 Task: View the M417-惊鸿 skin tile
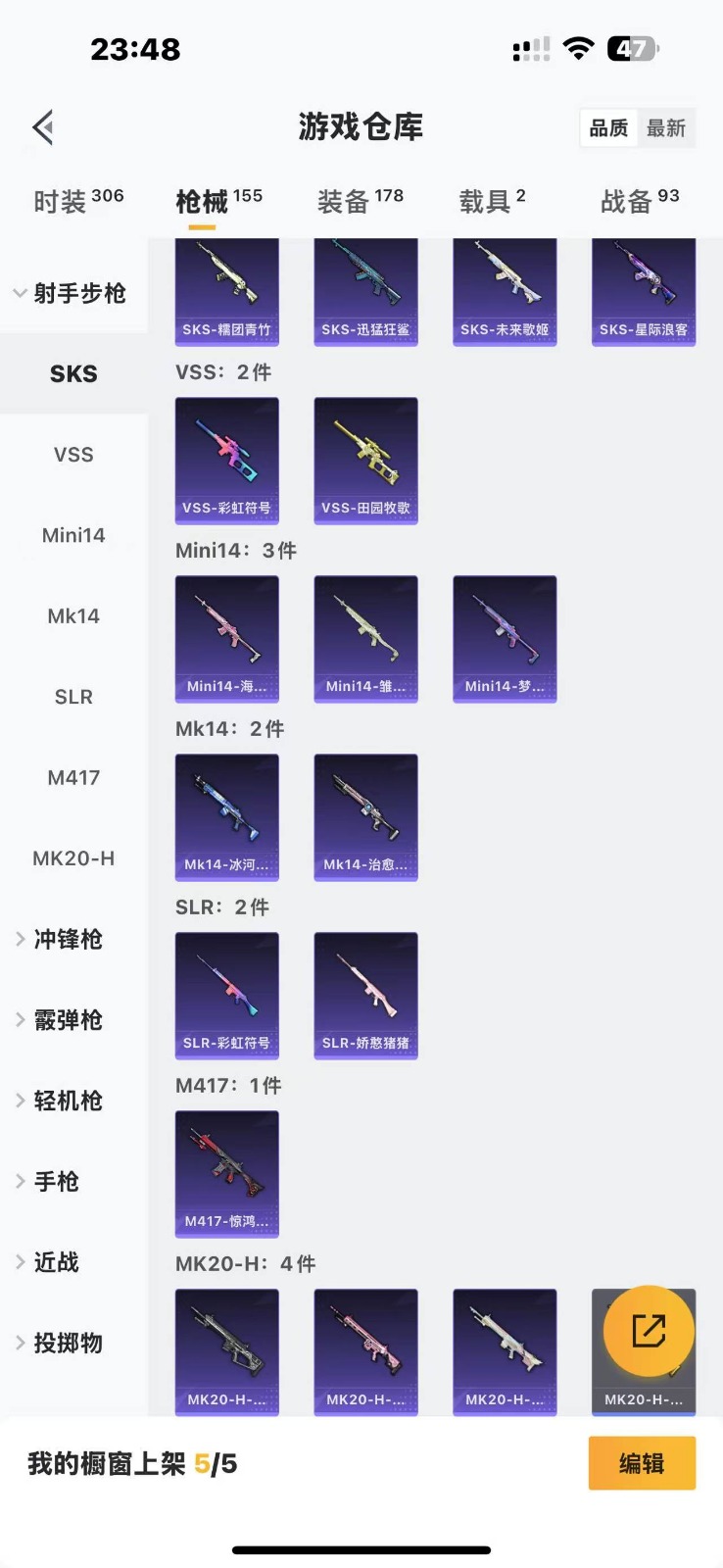pyautogui.click(x=226, y=1174)
